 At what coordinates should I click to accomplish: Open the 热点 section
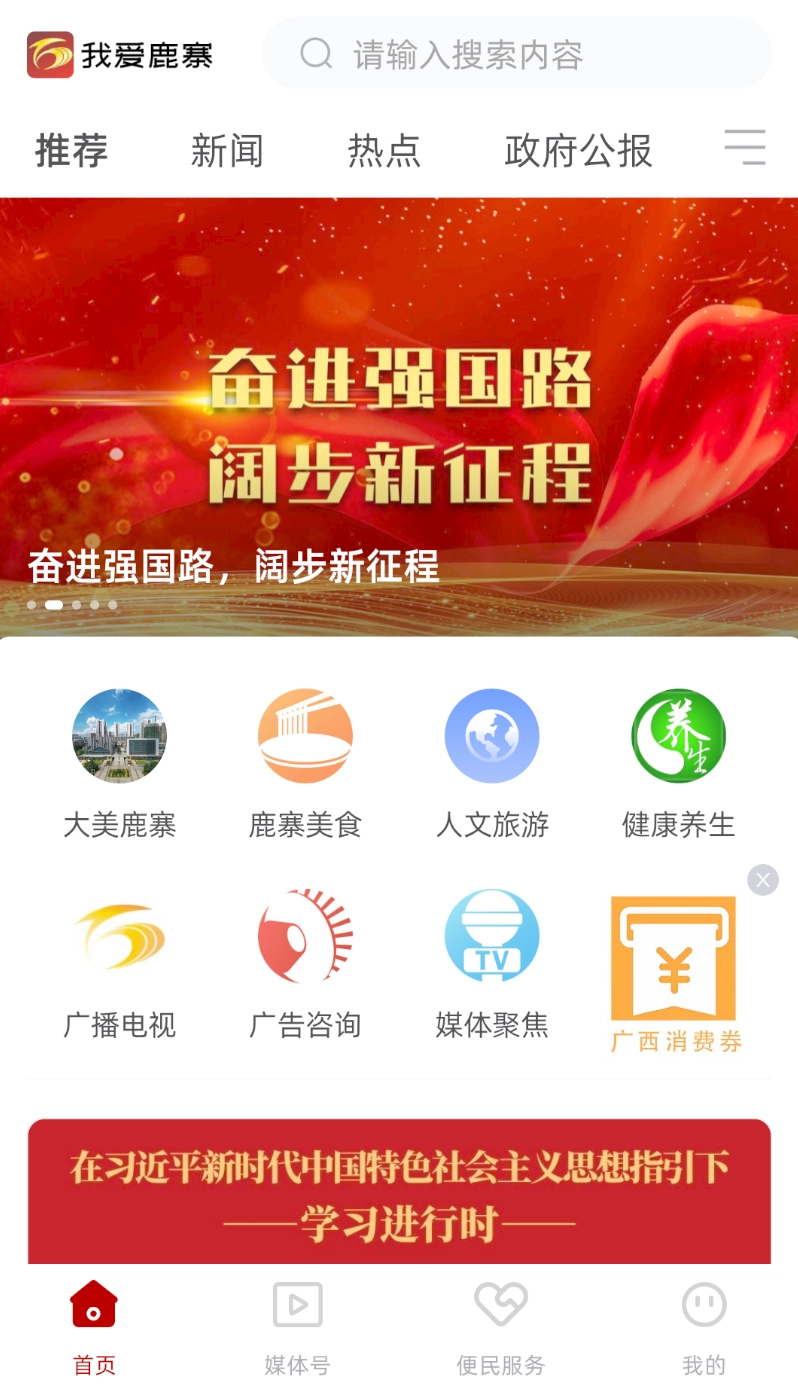click(385, 150)
